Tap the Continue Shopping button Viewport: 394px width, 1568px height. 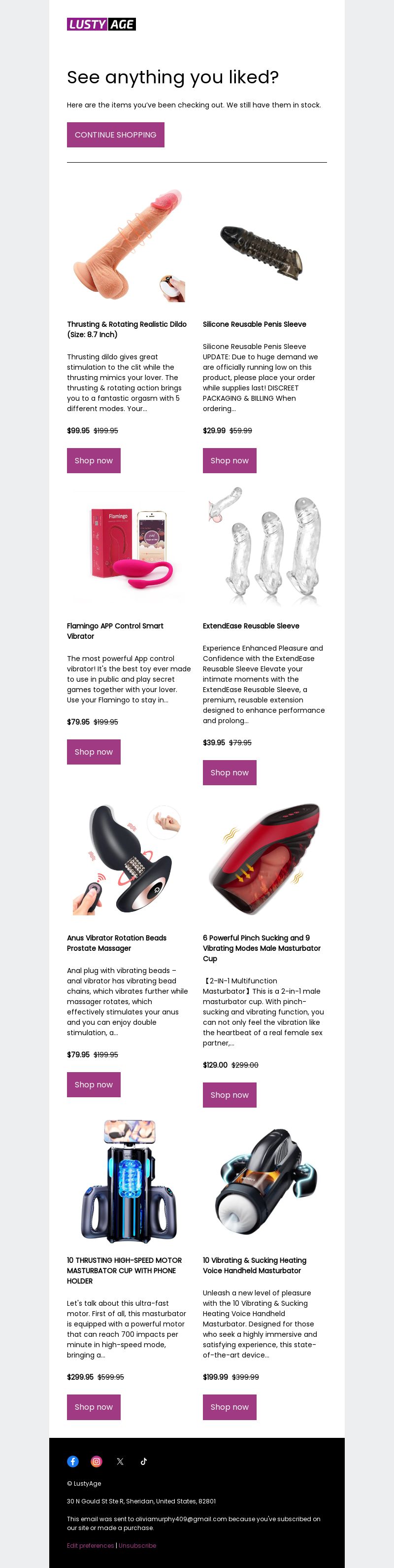point(116,135)
